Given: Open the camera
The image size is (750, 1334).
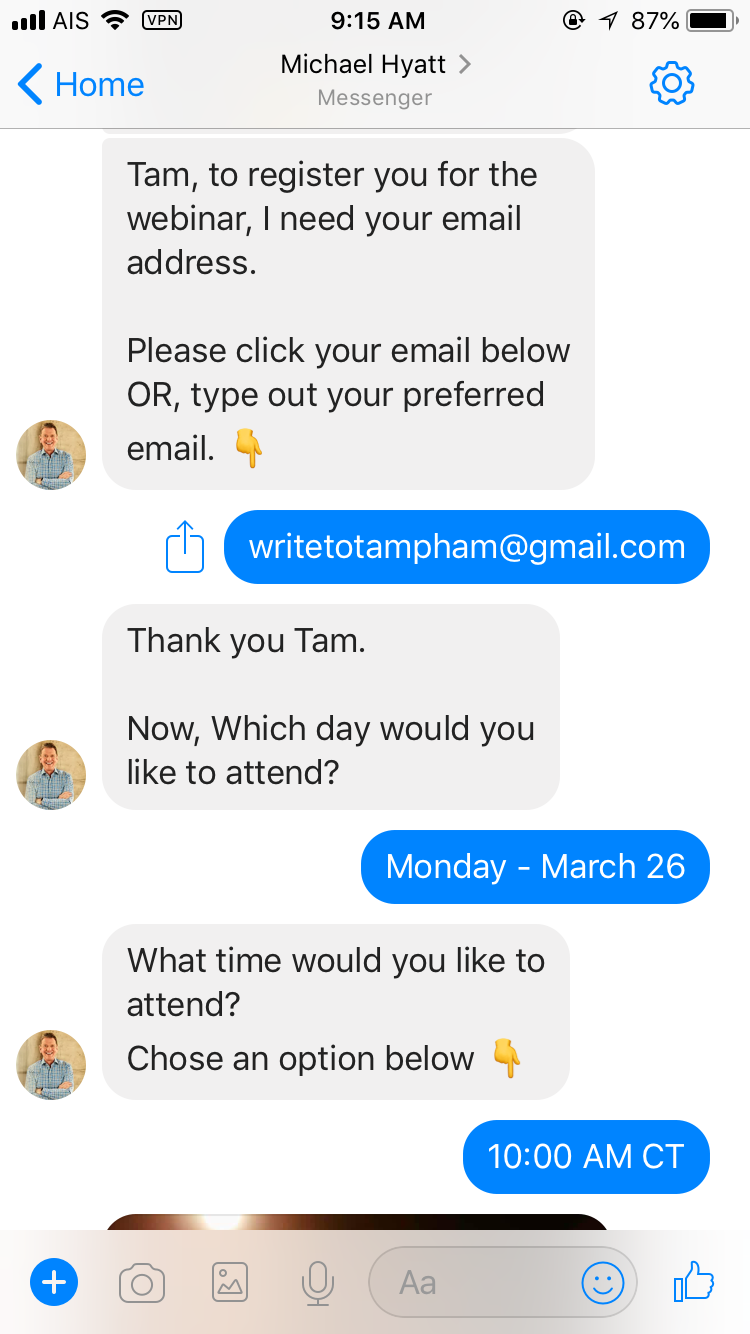Looking at the screenshot, I should [142, 1282].
